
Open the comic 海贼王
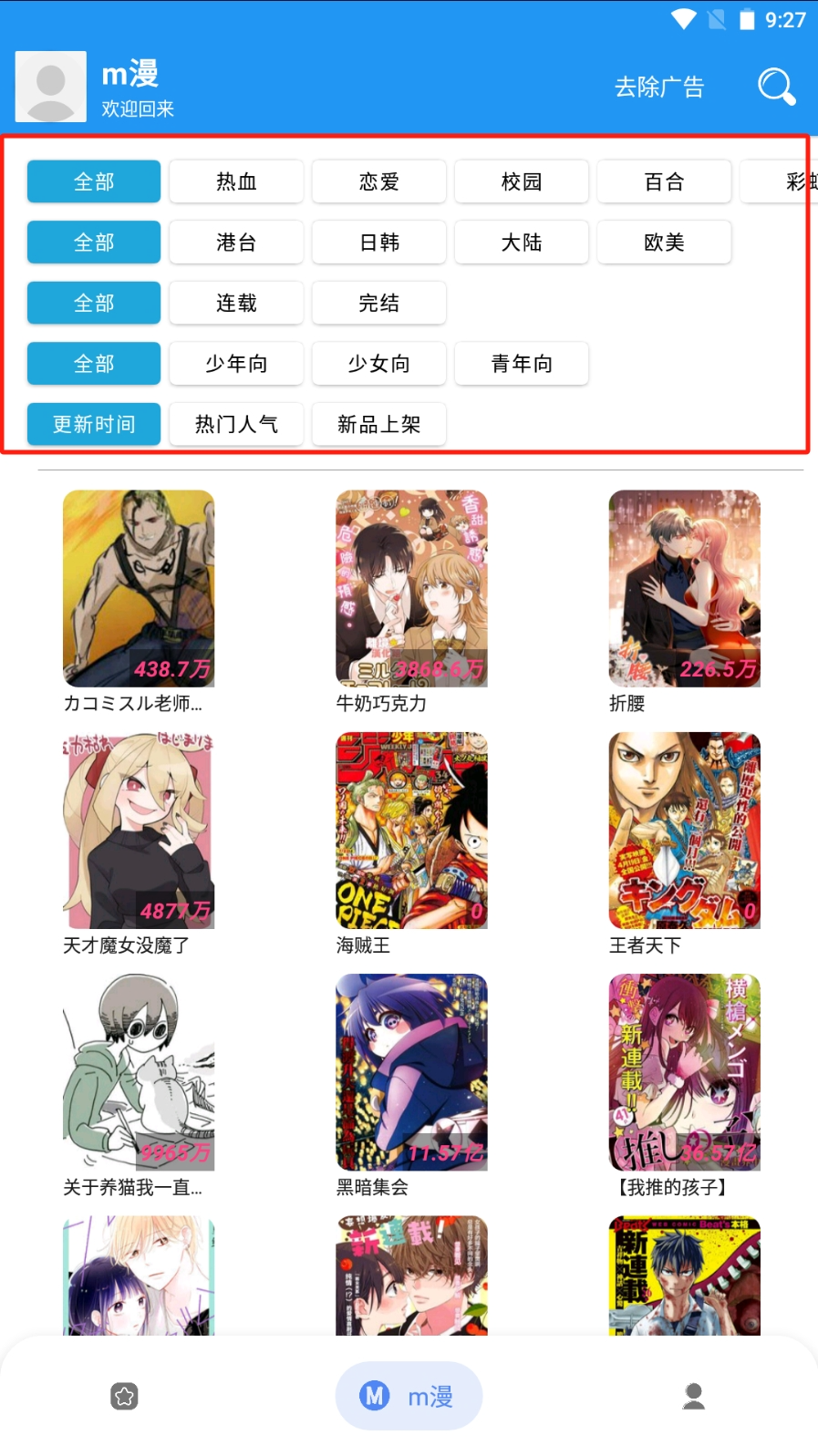point(411,831)
